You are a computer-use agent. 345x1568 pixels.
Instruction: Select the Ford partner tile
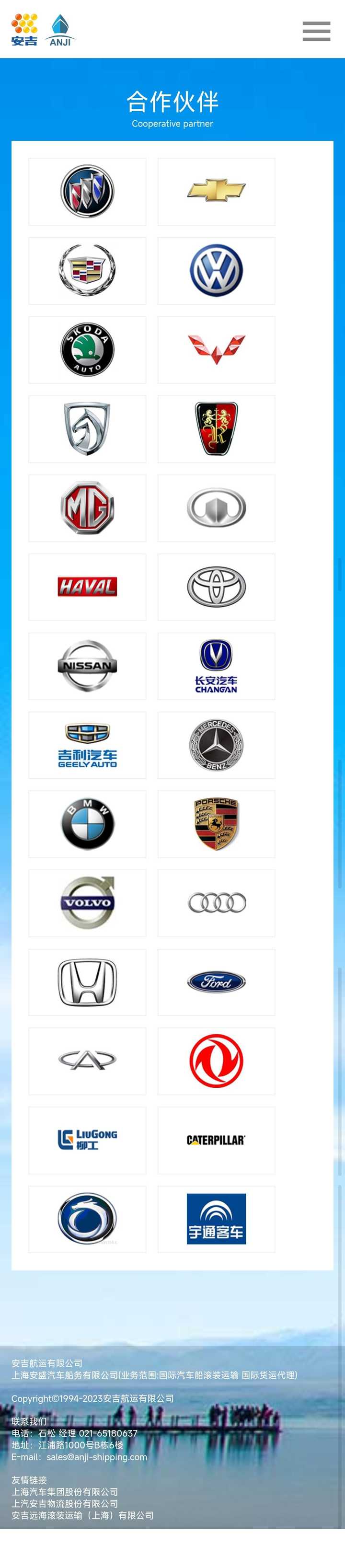(x=216, y=982)
